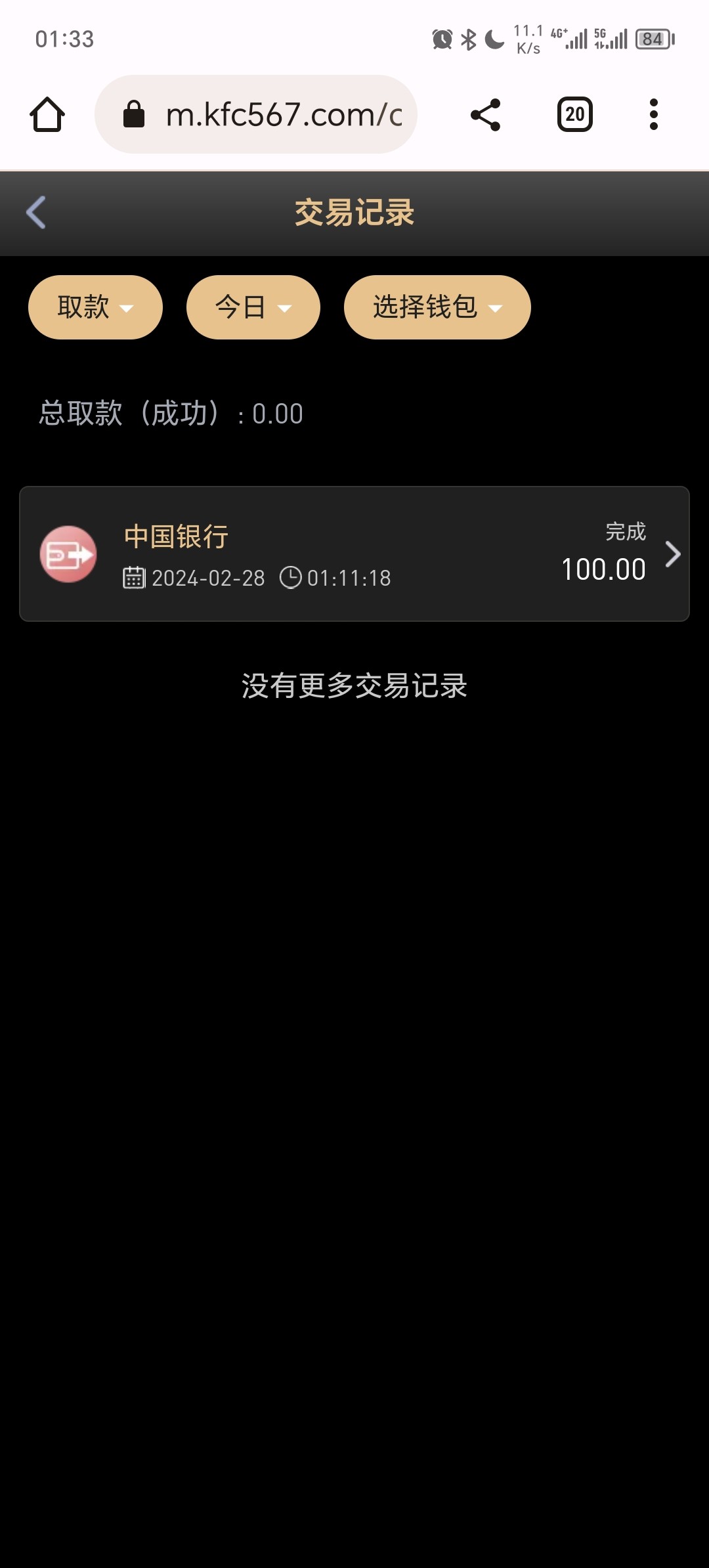The width and height of the screenshot is (709, 1568).
Task: Open the 取款 transaction type dropdown
Action: (x=95, y=307)
